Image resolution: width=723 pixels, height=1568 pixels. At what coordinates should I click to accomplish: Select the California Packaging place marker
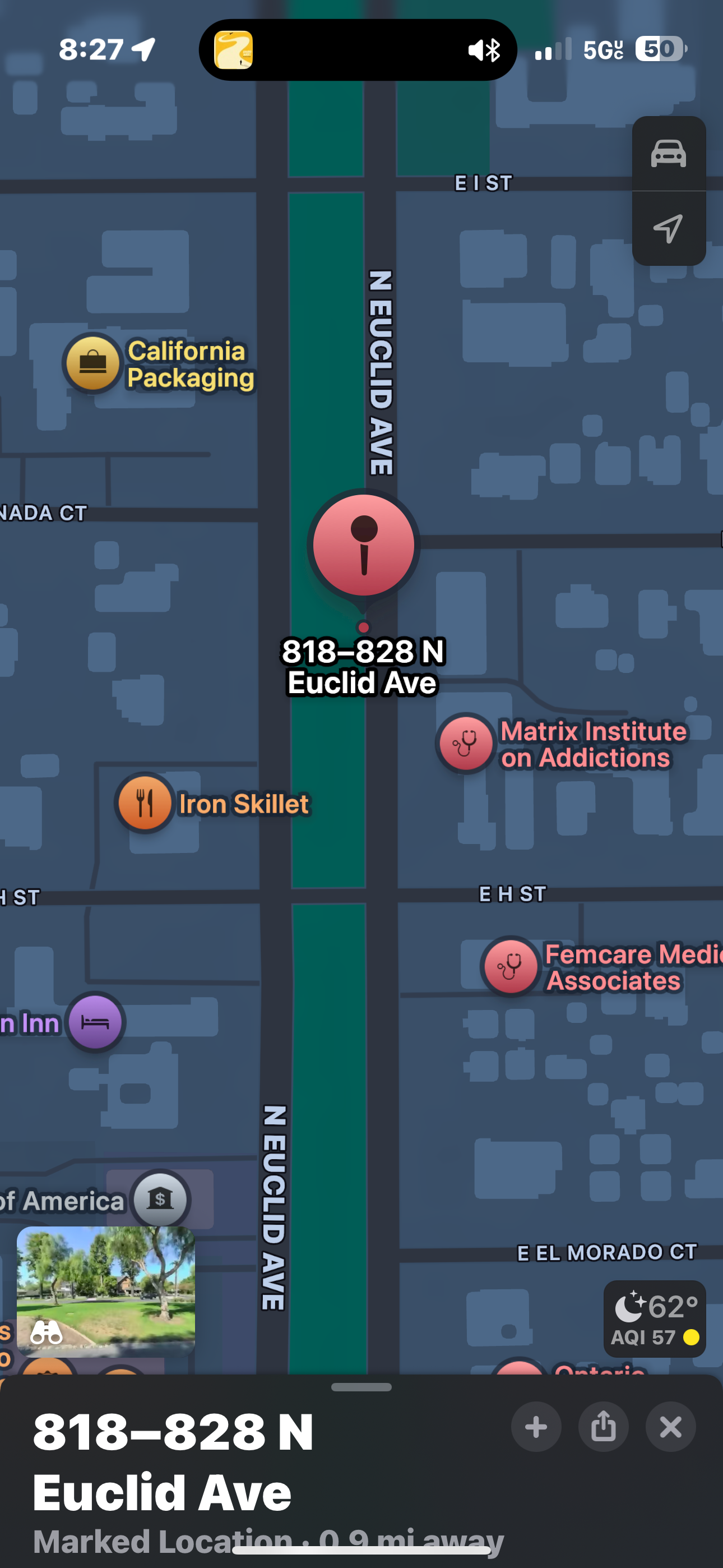(92, 363)
